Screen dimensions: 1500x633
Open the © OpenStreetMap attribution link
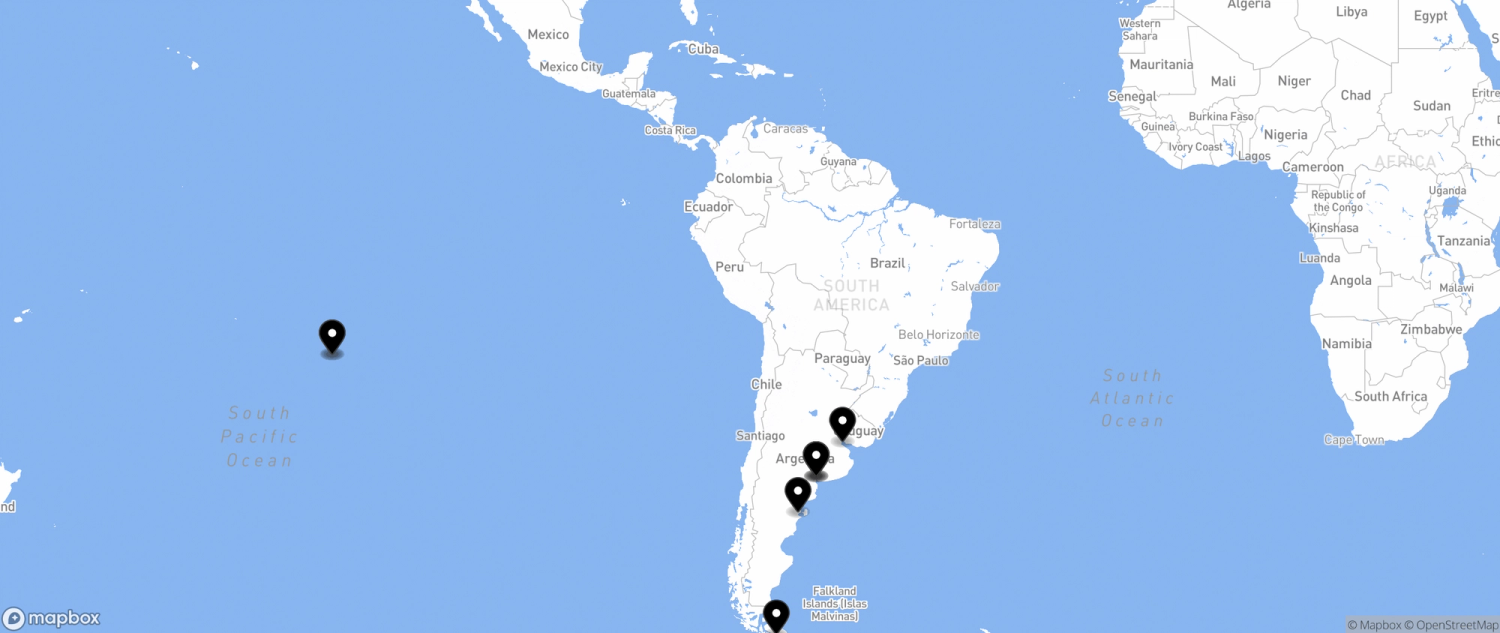1451,625
